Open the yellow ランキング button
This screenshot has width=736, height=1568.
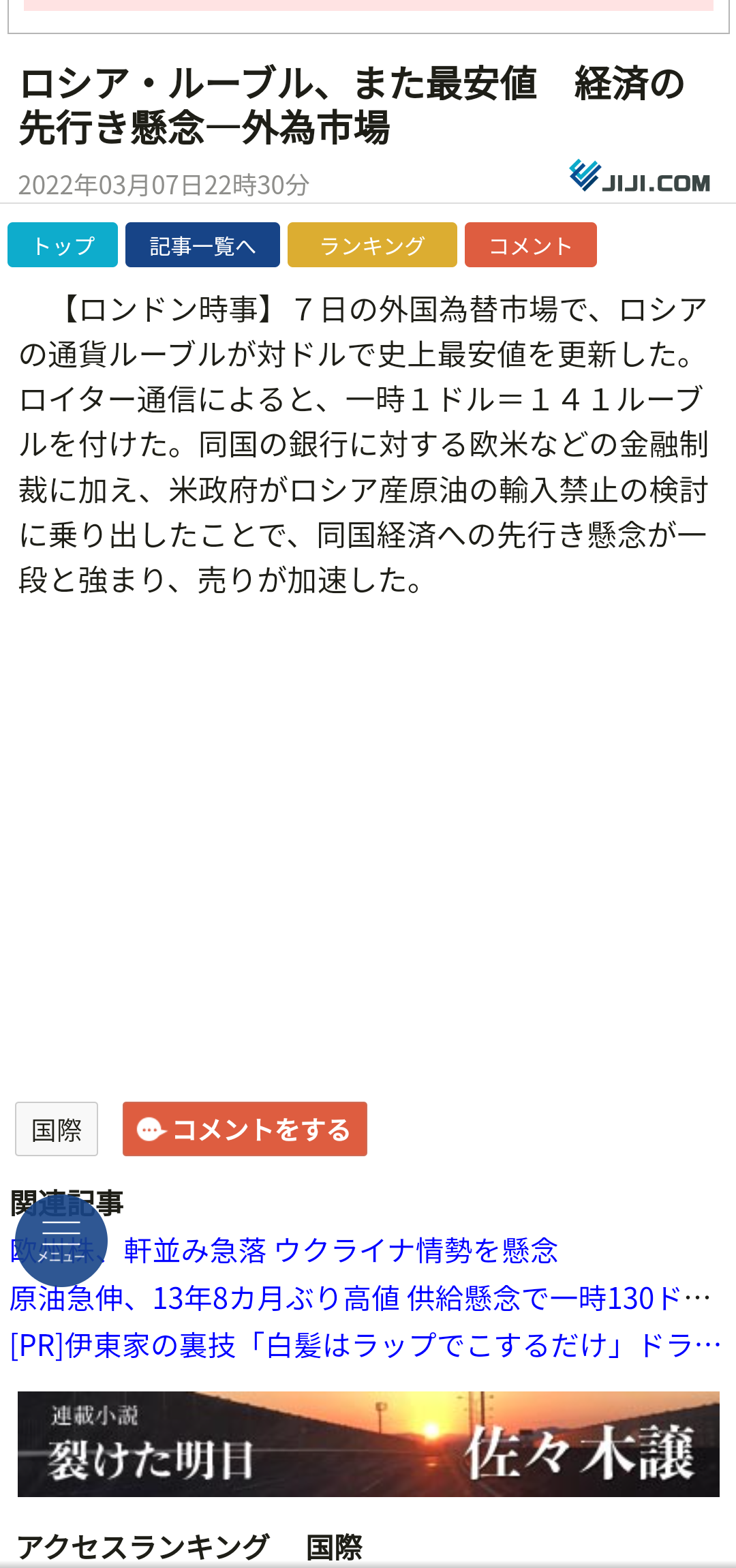click(x=372, y=245)
